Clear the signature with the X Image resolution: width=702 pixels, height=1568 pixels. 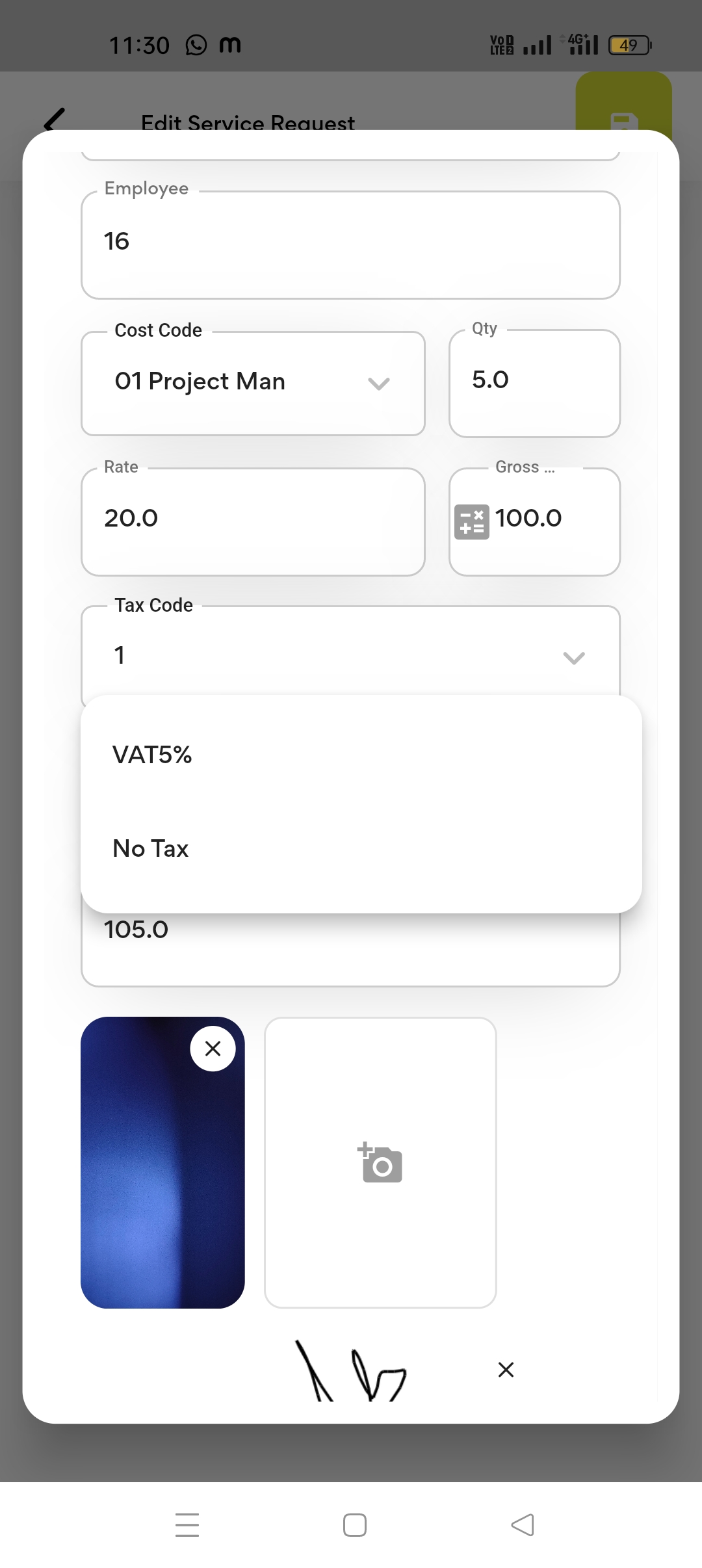tap(506, 1370)
